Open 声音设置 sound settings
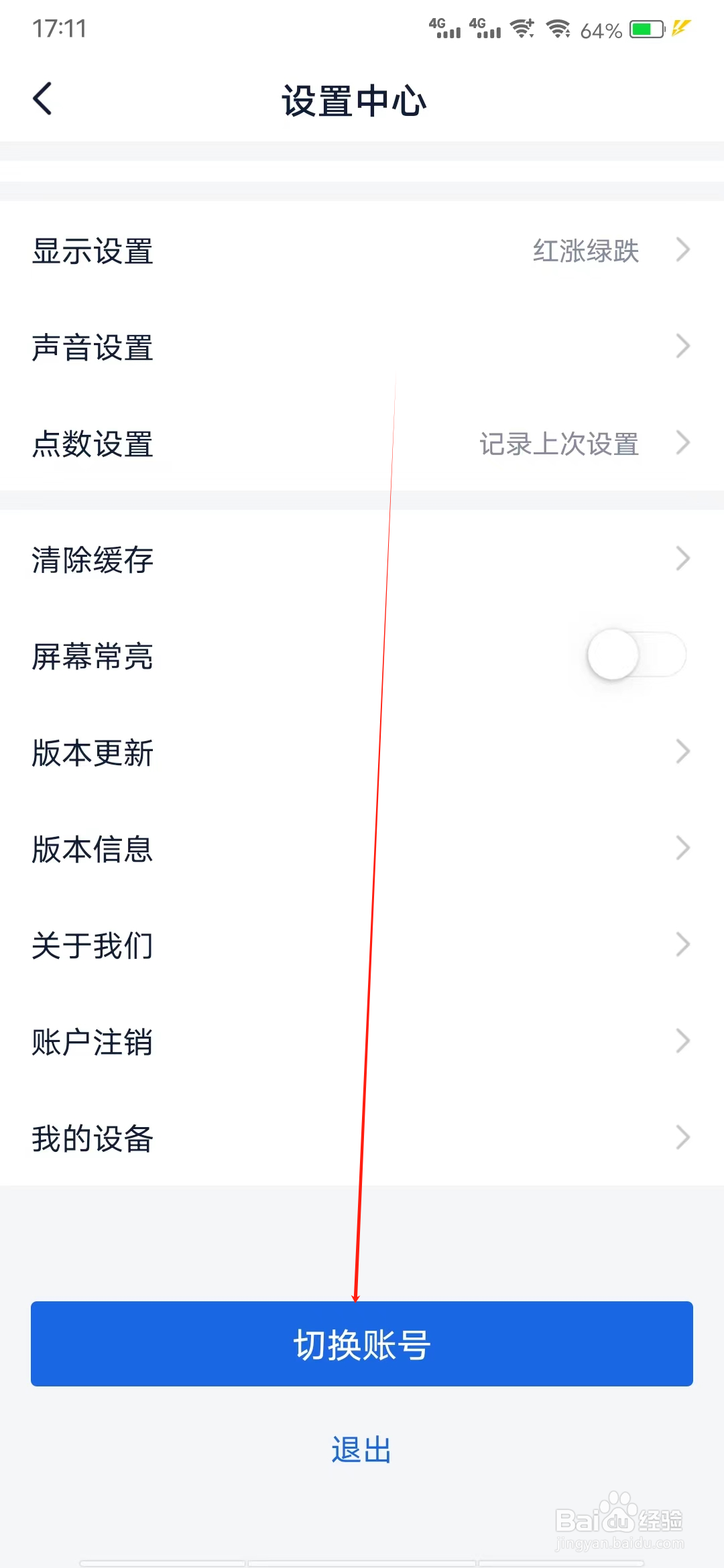Screen dimensions: 724x1568 (93, 348)
